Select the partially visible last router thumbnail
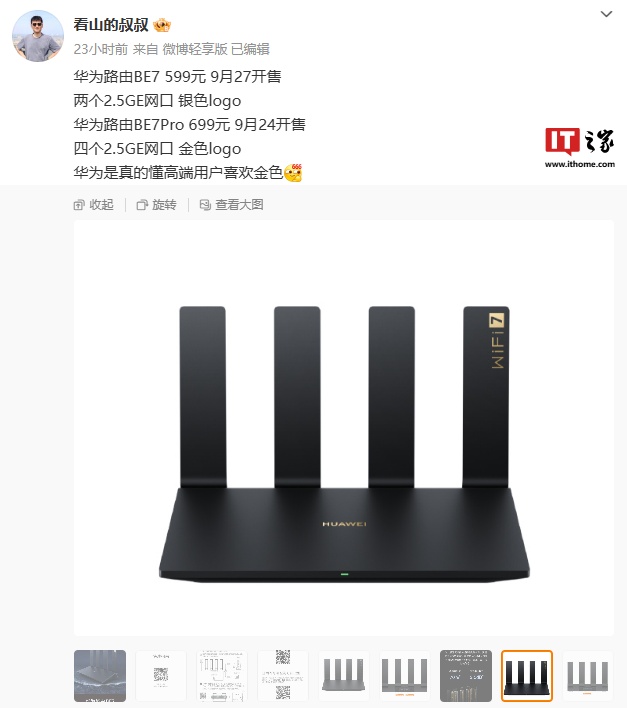Image resolution: width=627 pixels, height=708 pixels. coord(588,676)
